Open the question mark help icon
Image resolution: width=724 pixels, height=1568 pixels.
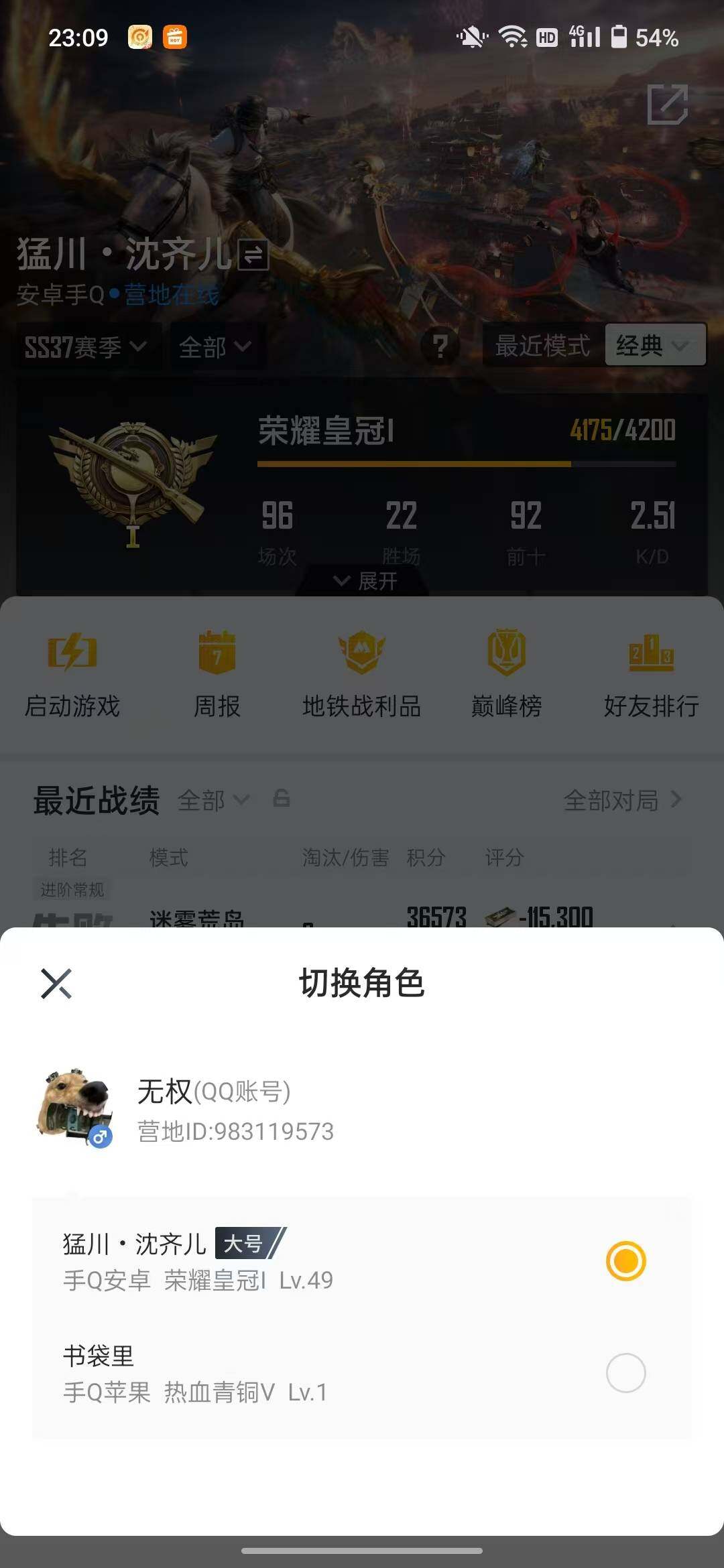pyautogui.click(x=440, y=346)
